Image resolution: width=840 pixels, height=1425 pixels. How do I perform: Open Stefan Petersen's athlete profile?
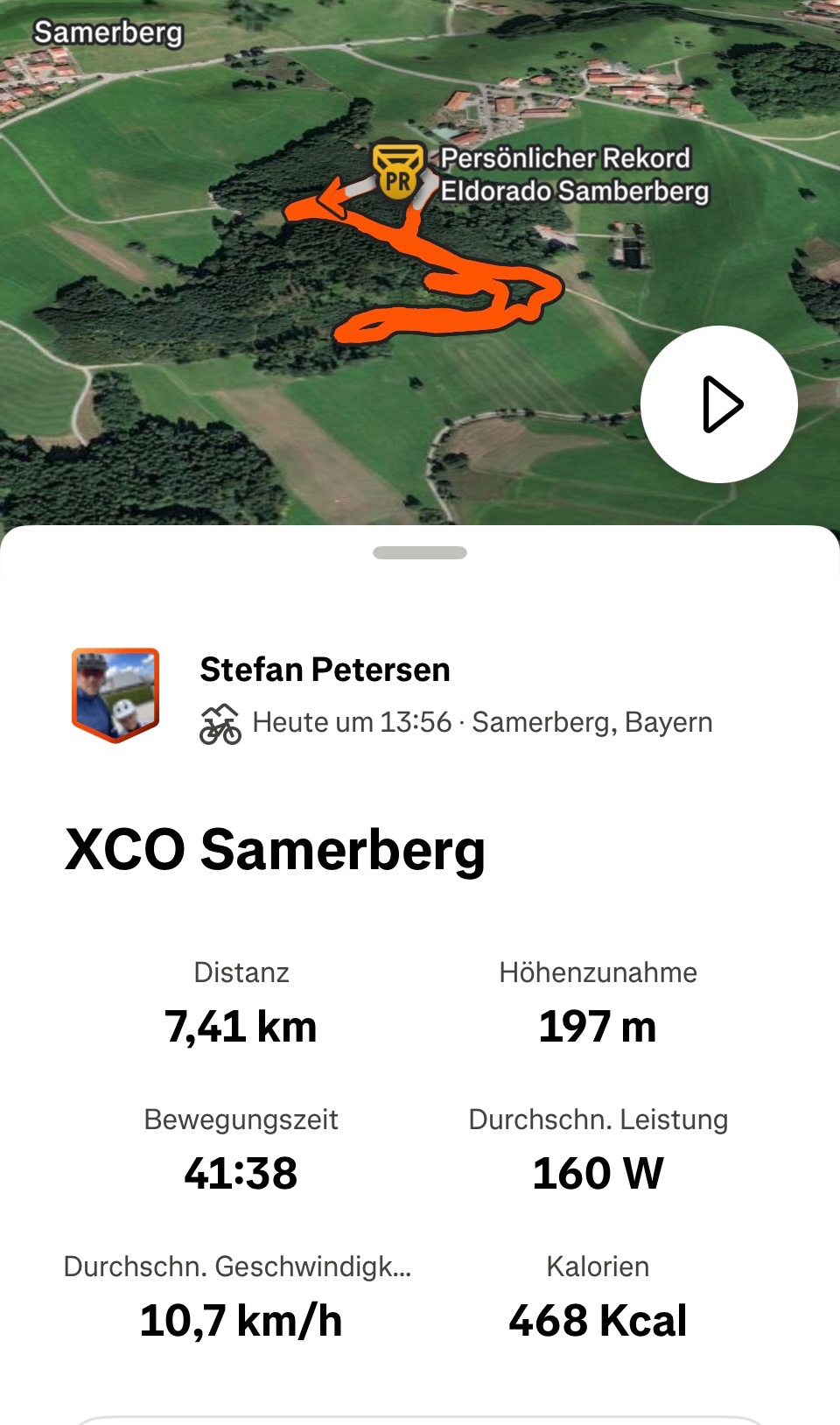point(325,670)
